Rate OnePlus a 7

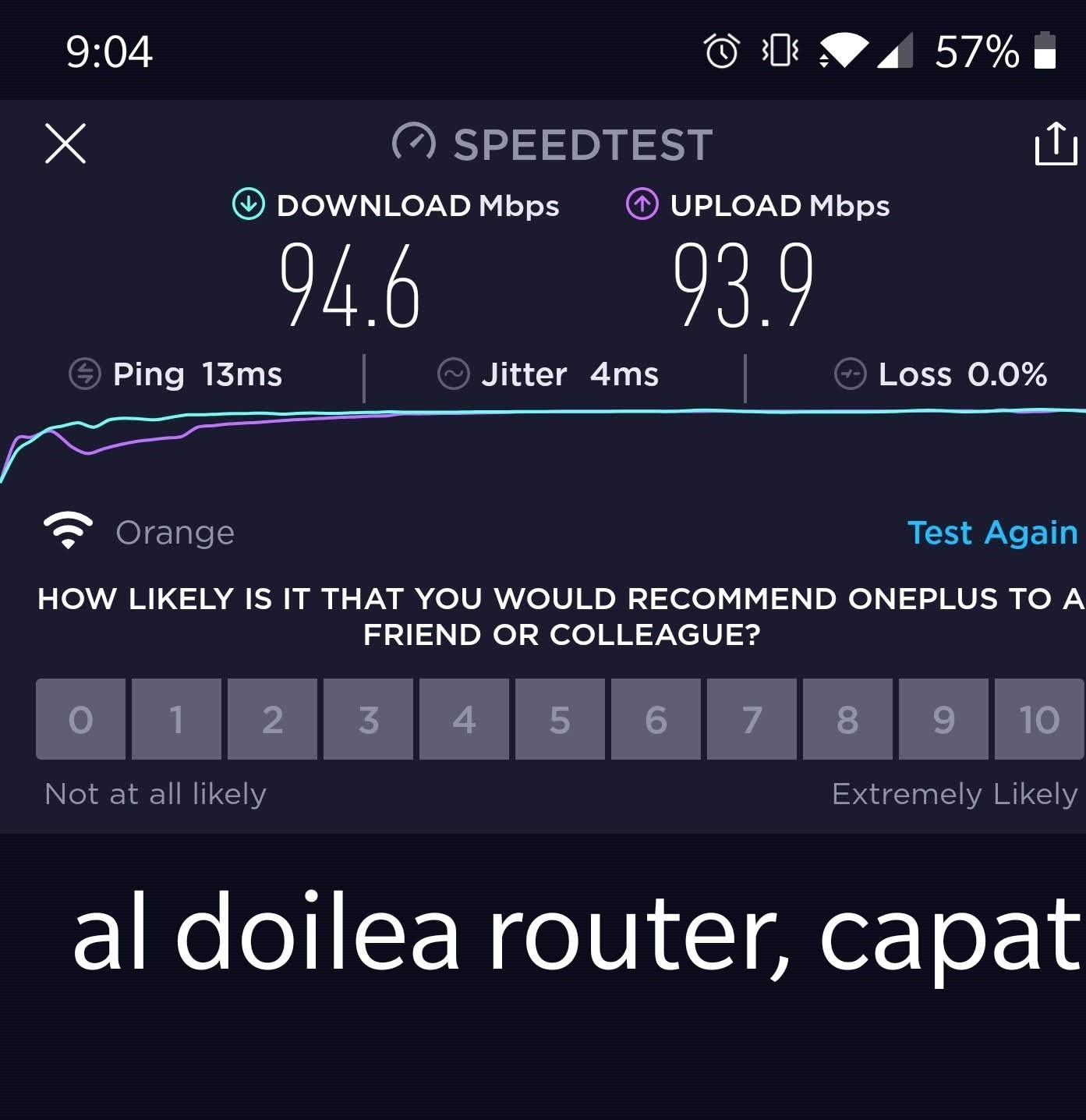pyautogui.click(x=752, y=719)
